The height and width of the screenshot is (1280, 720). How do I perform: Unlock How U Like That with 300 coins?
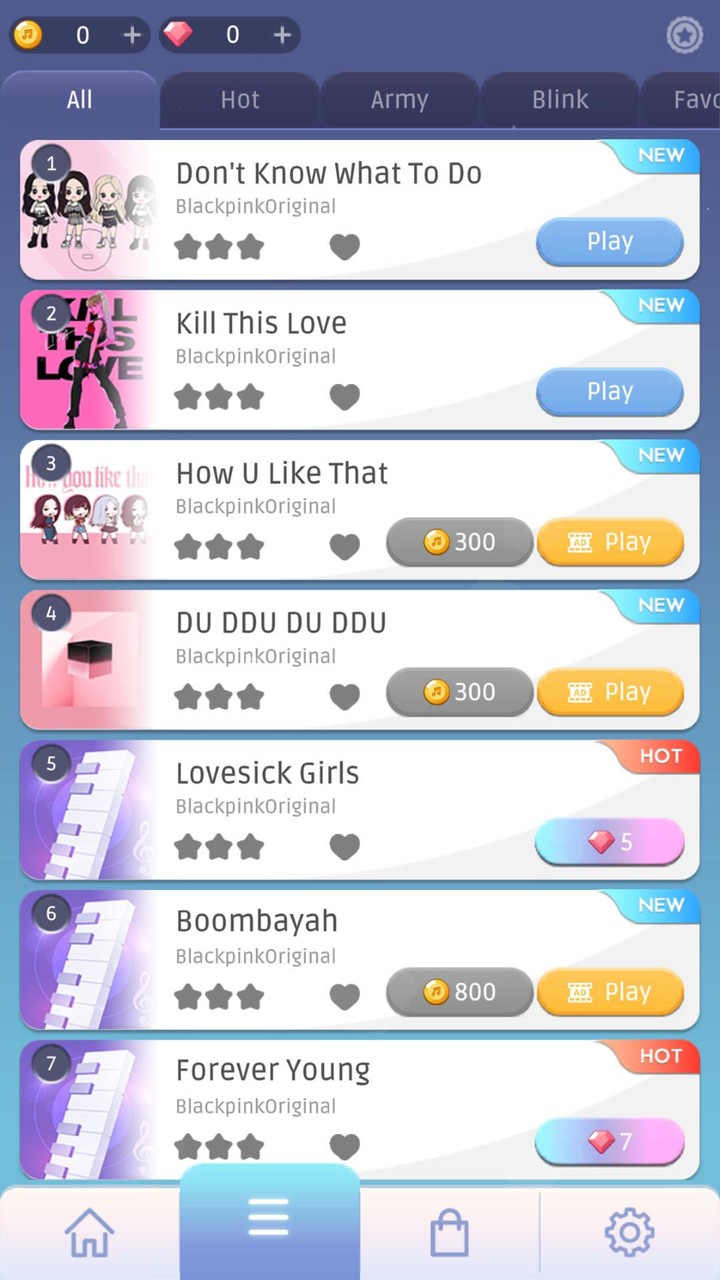pyautogui.click(x=459, y=542)
